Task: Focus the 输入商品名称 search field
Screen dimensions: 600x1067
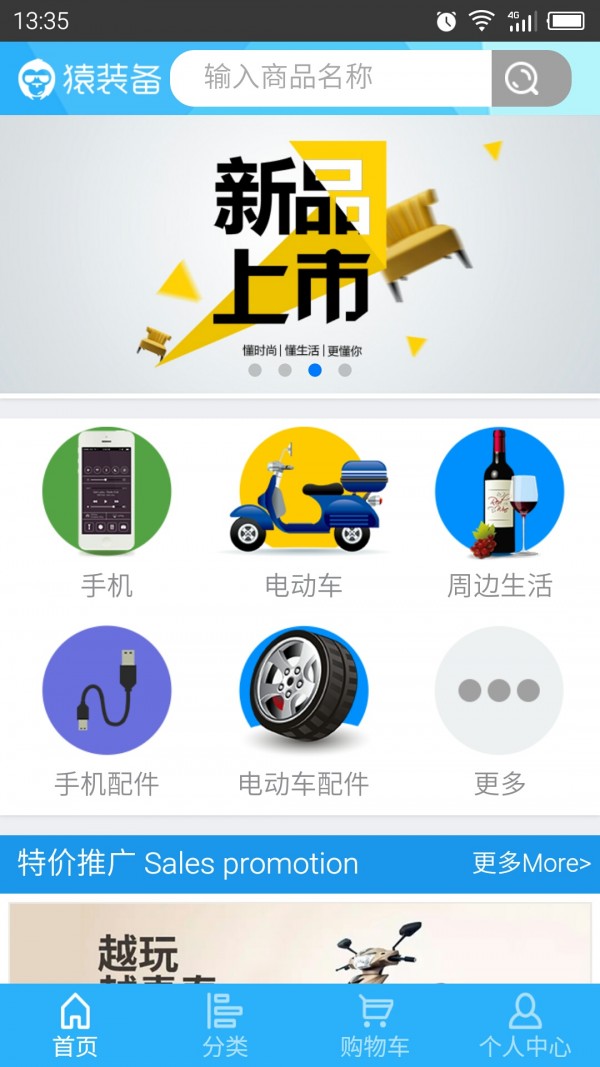Action: (330, 78)
